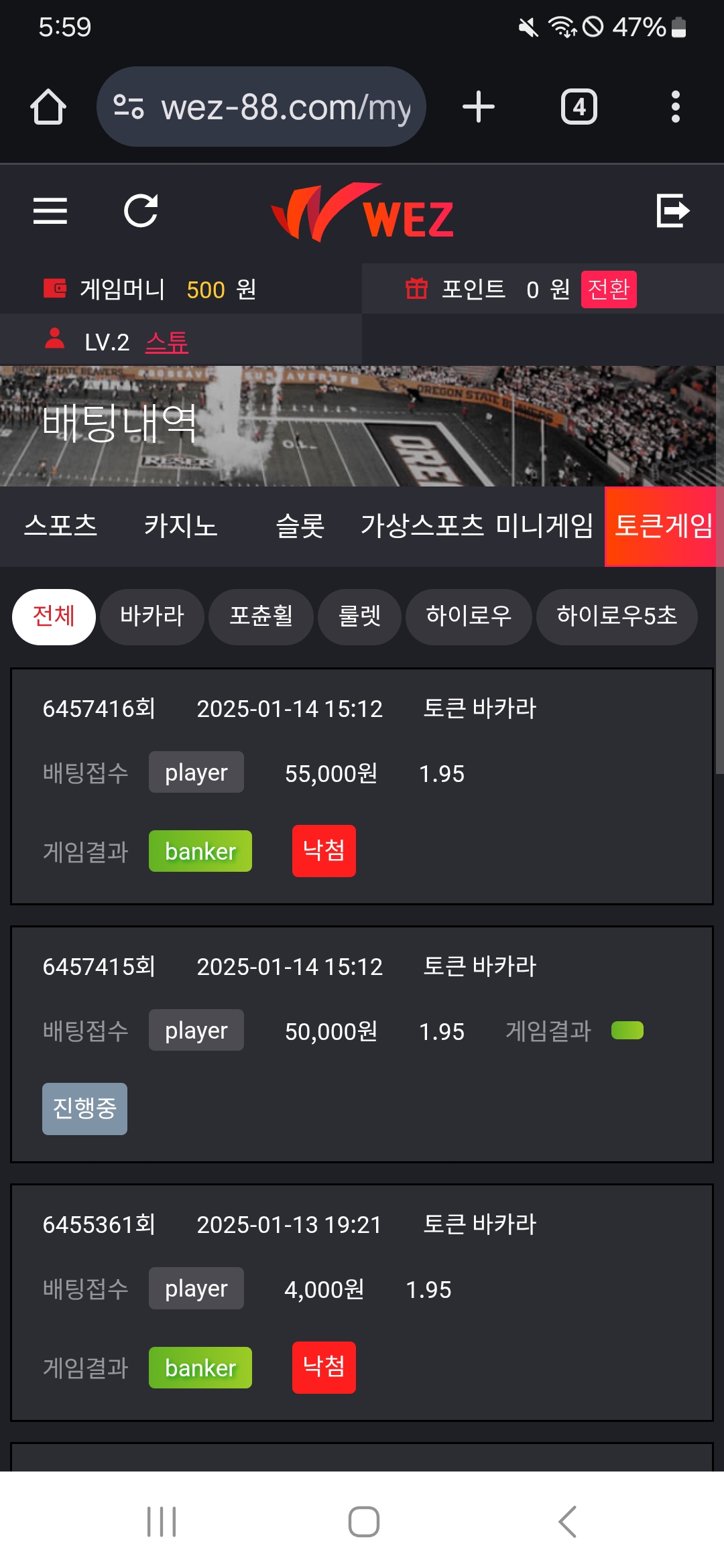This screenshot has width=724, height=1568.
Task: Go back using system navigation
Action: click(567, 1521)
